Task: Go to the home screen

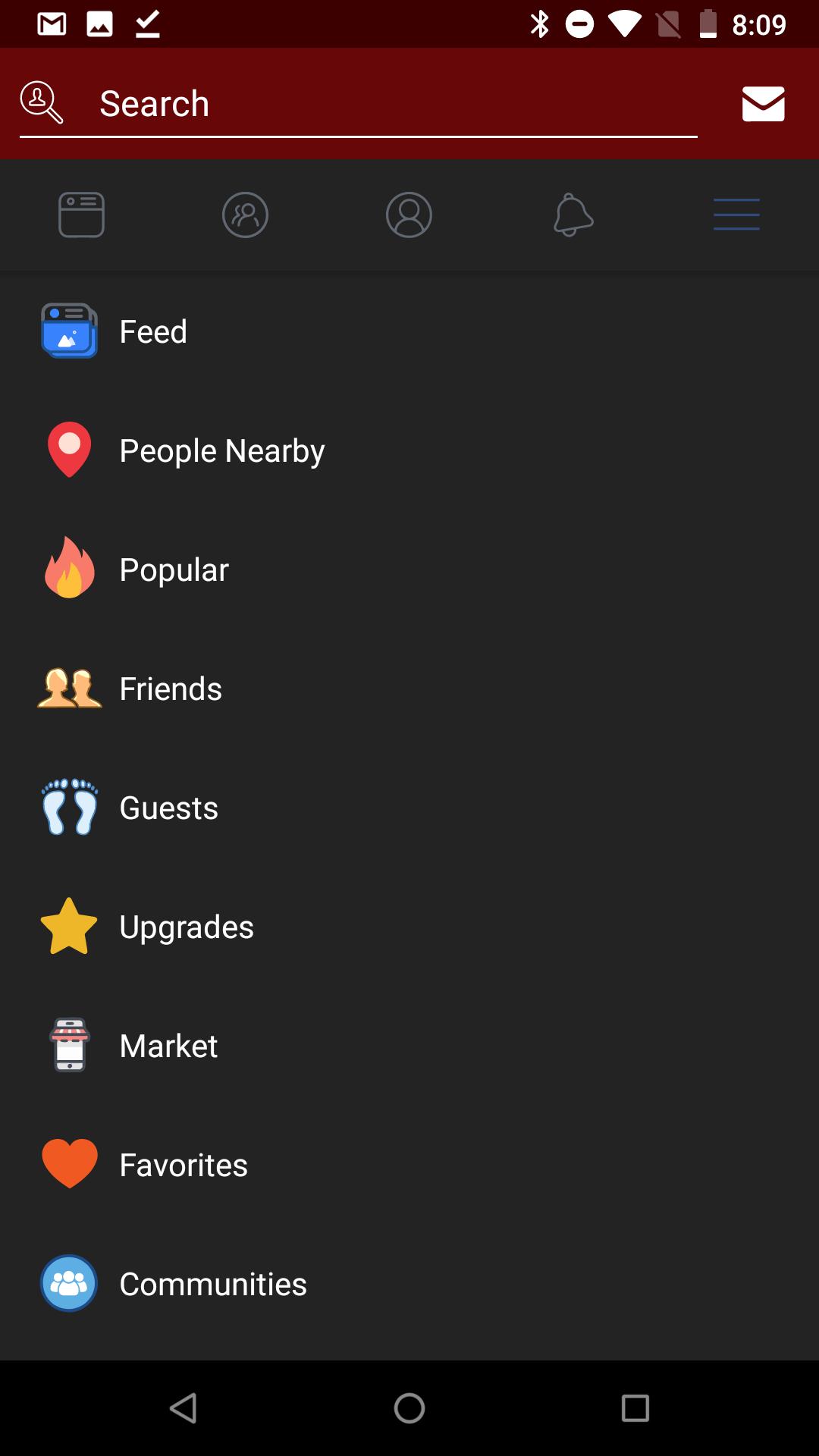Action: 409,1408
